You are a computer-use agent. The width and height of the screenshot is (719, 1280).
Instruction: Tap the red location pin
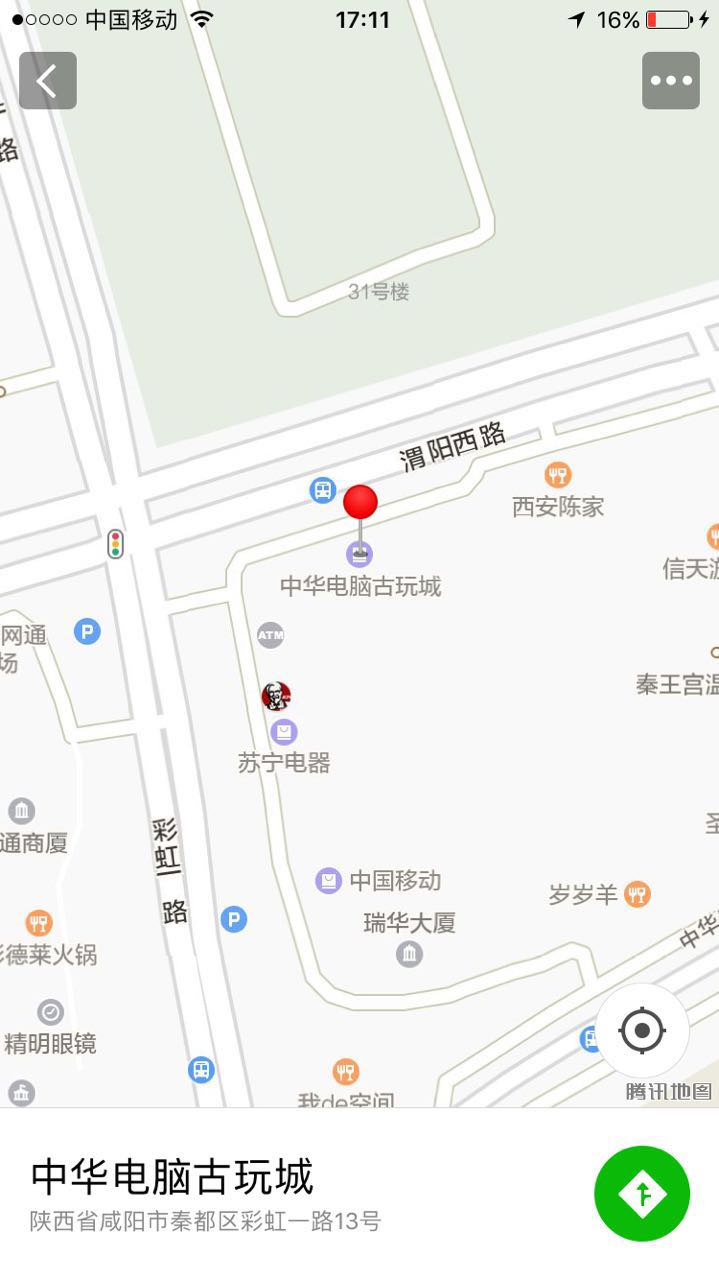tap(360, 503)
